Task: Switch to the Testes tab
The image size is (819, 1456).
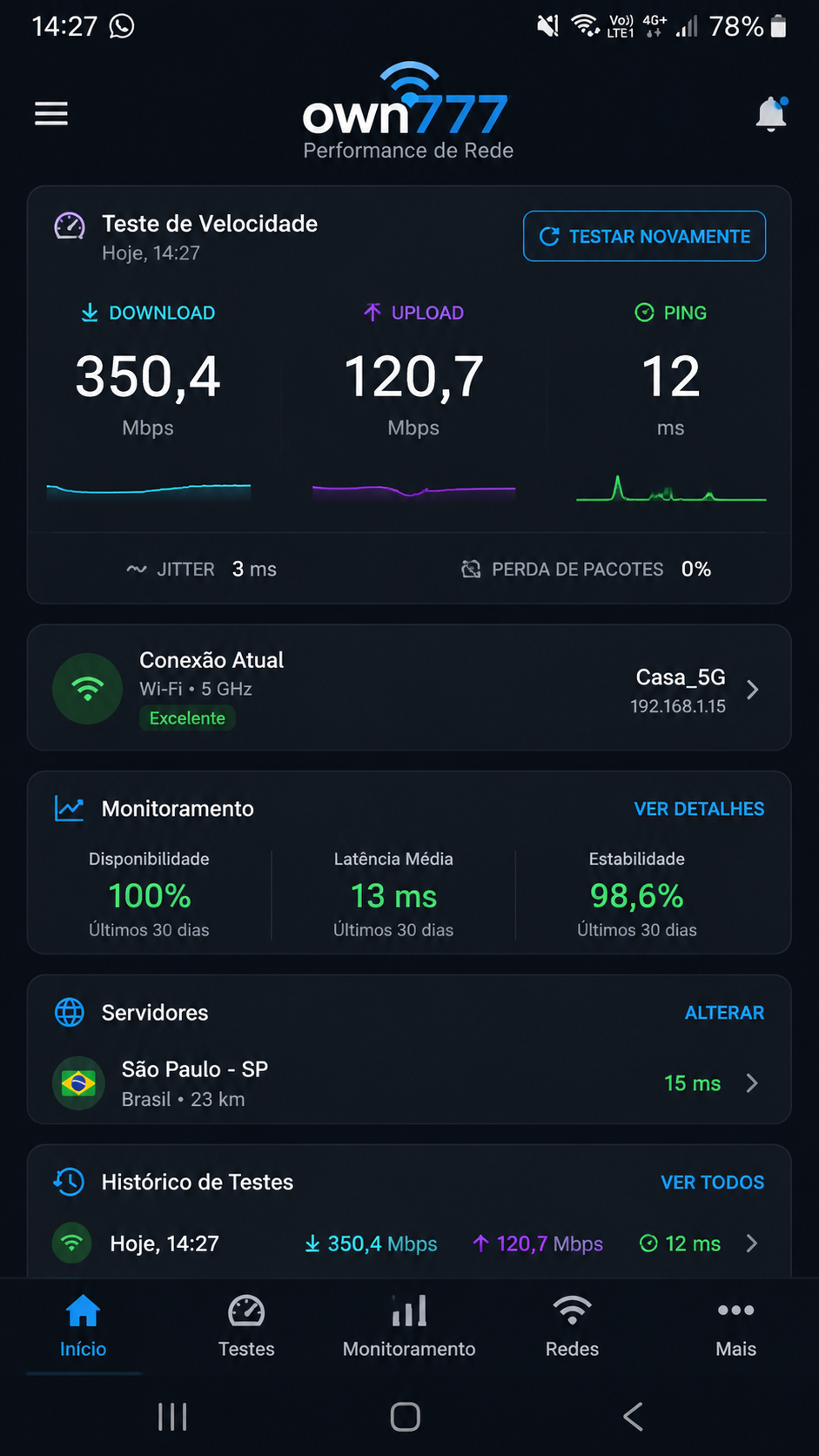Action: (246, 1326)
